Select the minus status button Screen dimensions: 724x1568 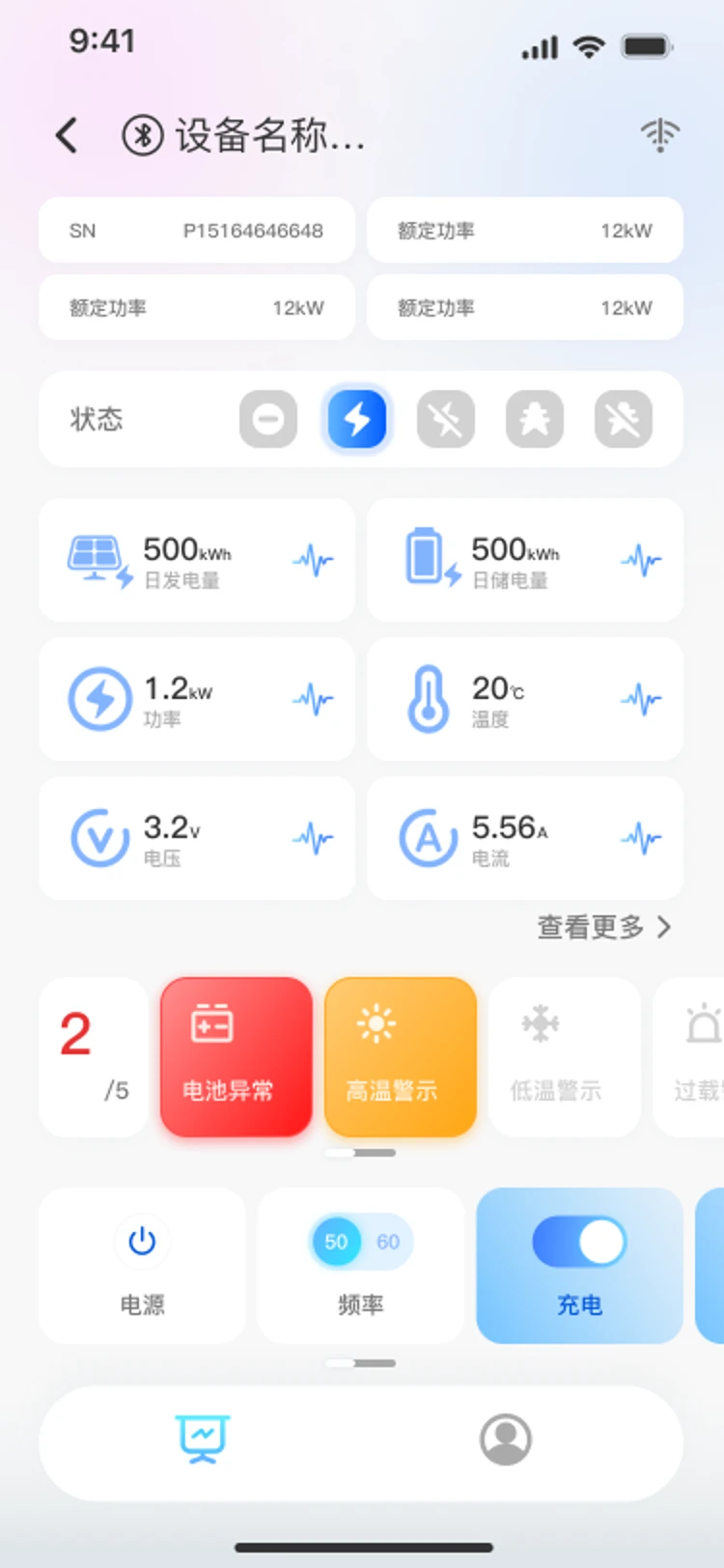268,419
